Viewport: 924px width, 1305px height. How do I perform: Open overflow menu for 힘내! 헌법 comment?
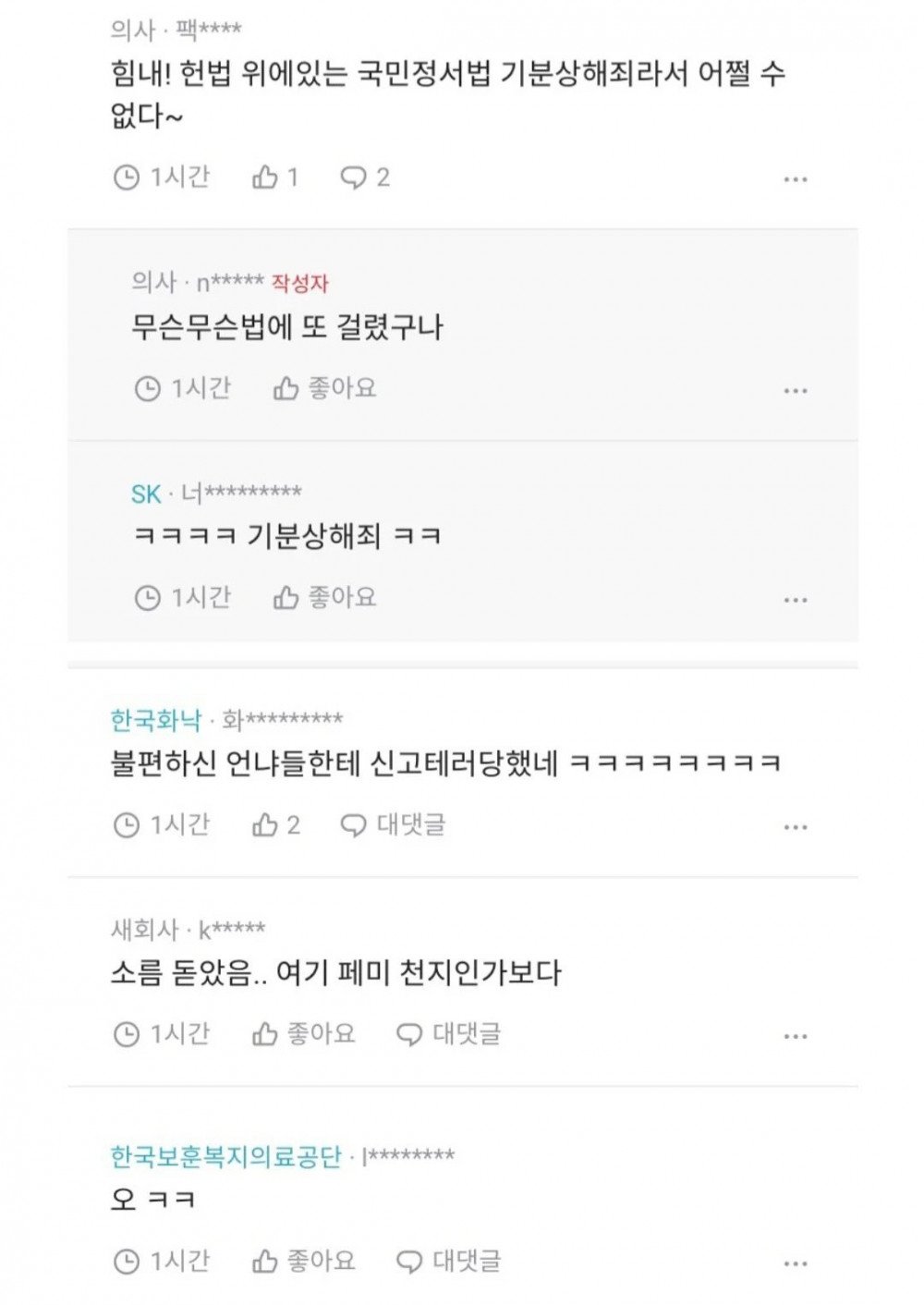[795, 179]
